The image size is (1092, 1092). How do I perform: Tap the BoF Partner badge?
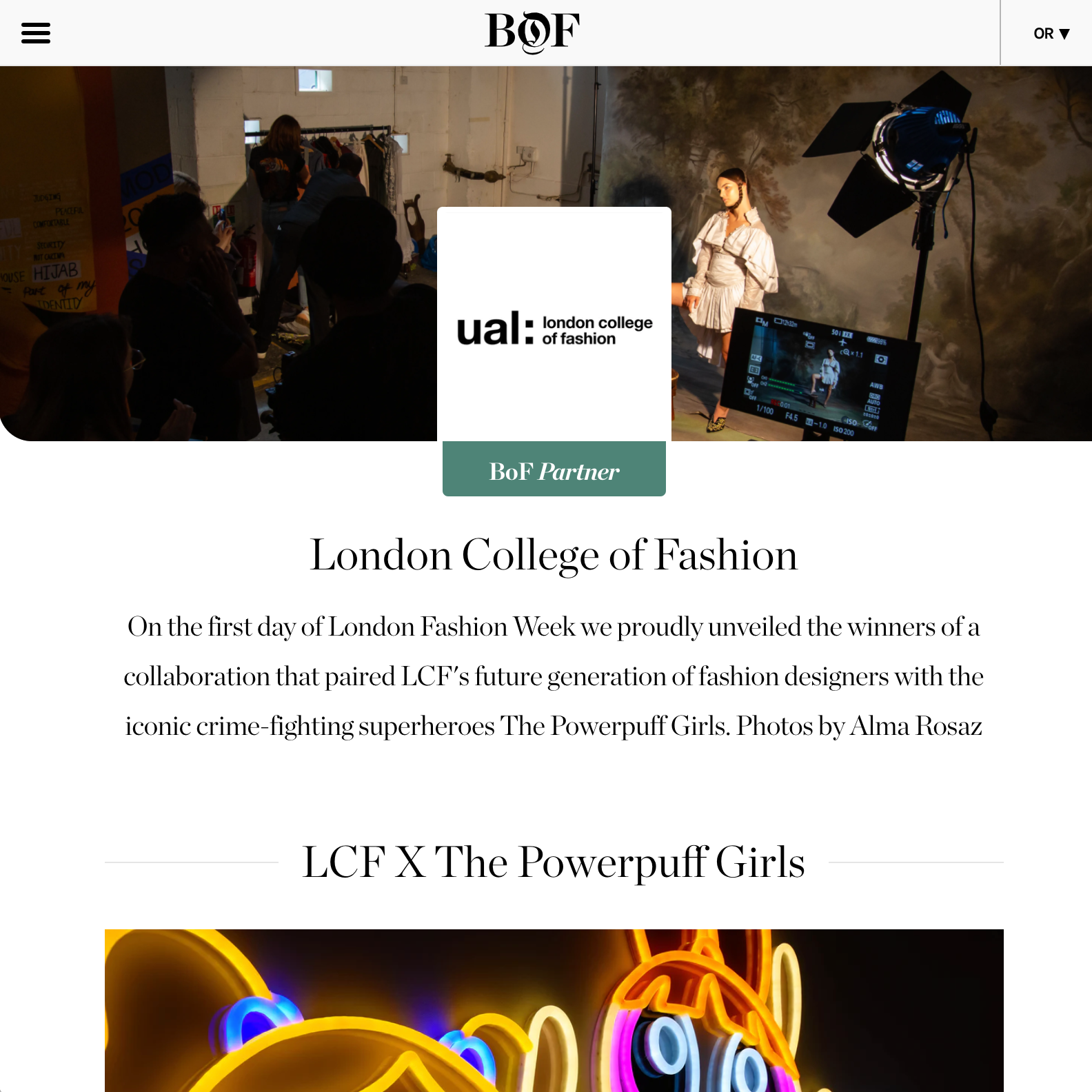[x=554, y=469]
